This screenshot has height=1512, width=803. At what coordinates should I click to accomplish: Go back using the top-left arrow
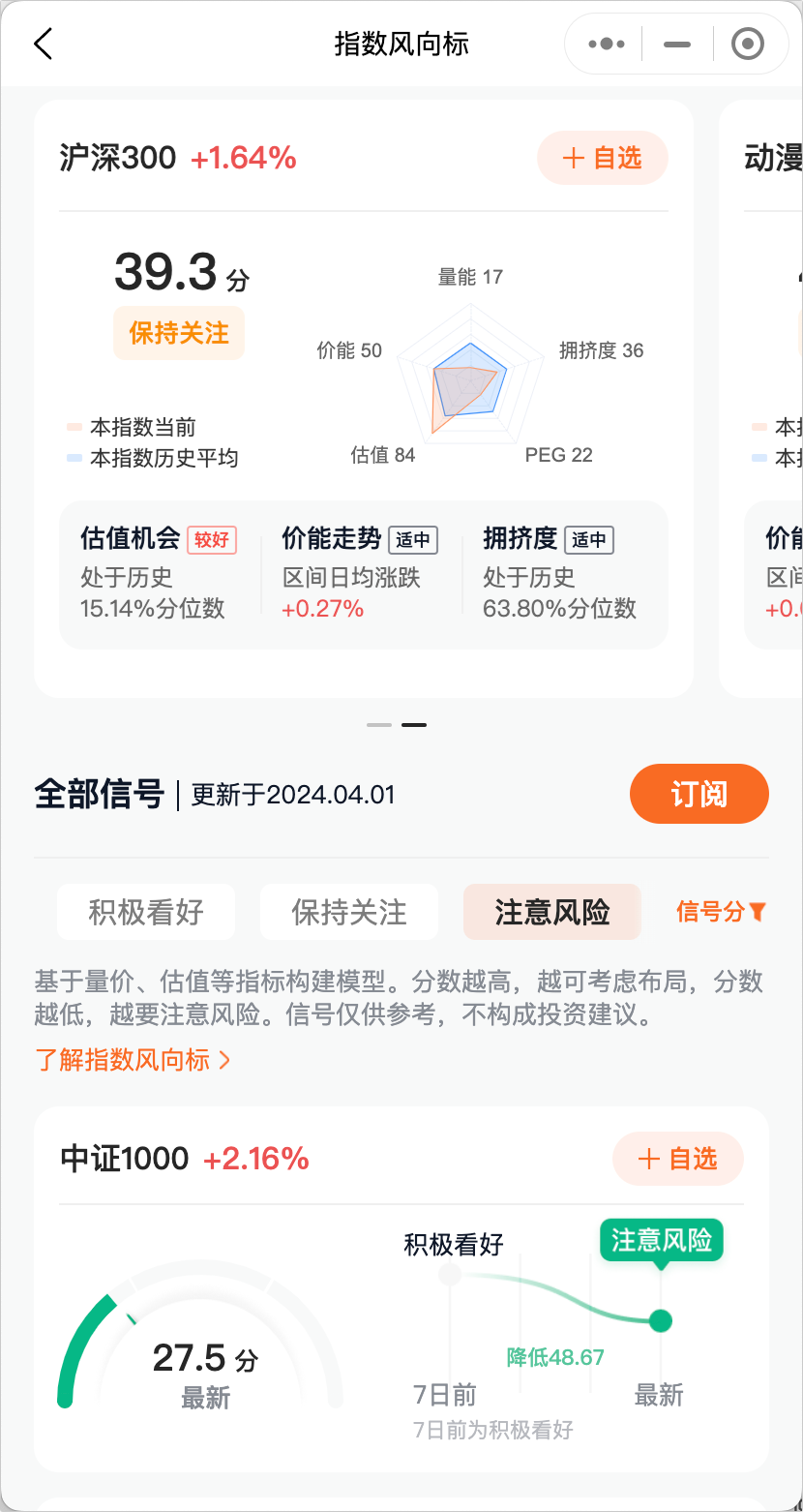[x=44, y=45]
